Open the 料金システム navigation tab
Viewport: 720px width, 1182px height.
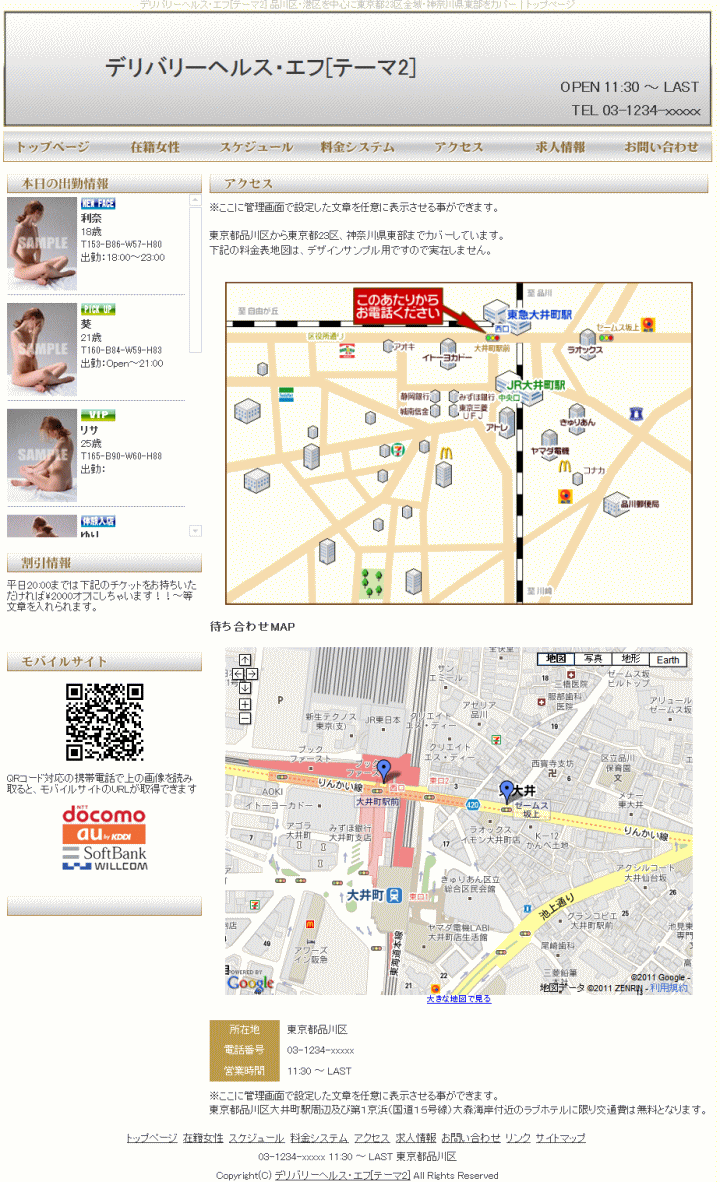(x=357, y=147)
